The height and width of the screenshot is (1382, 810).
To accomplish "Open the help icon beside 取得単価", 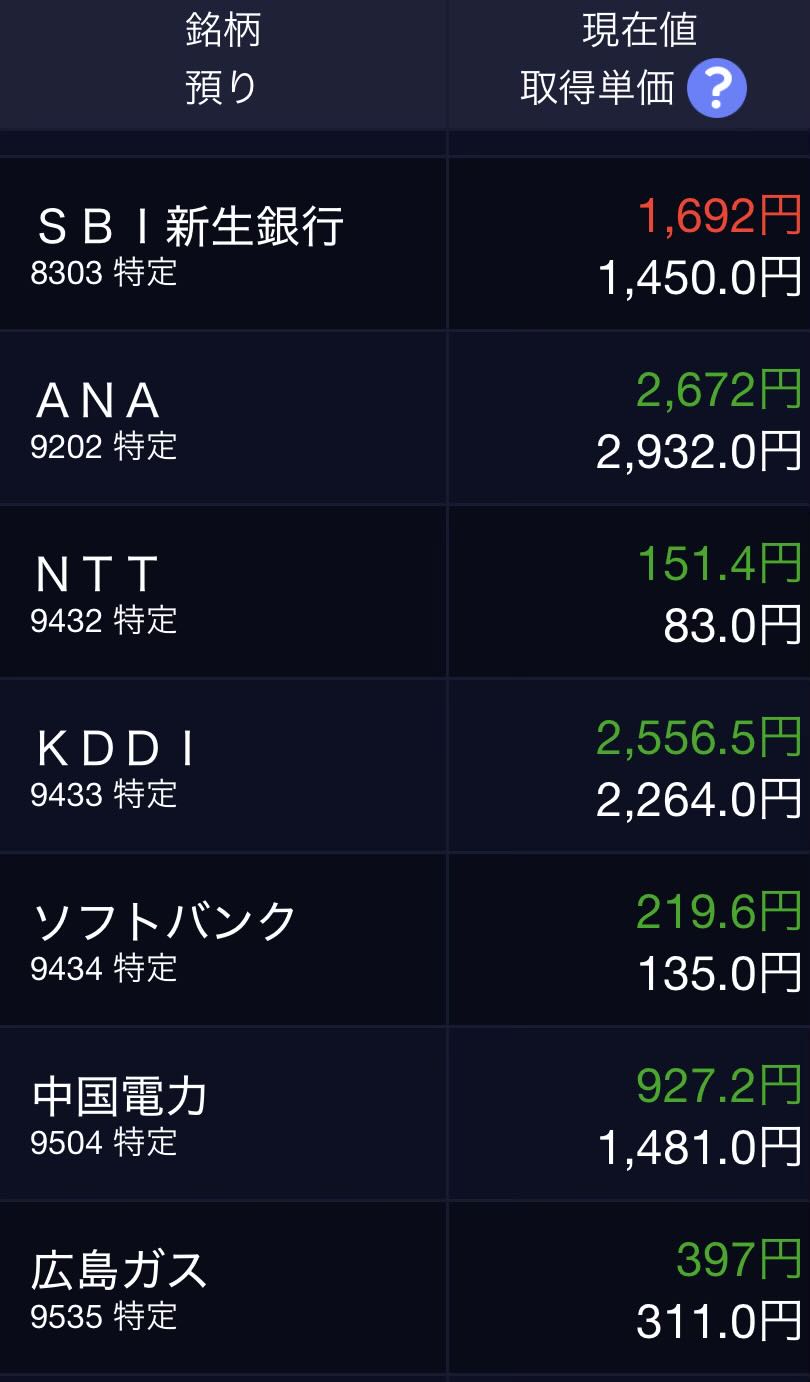I will point(716,89).
